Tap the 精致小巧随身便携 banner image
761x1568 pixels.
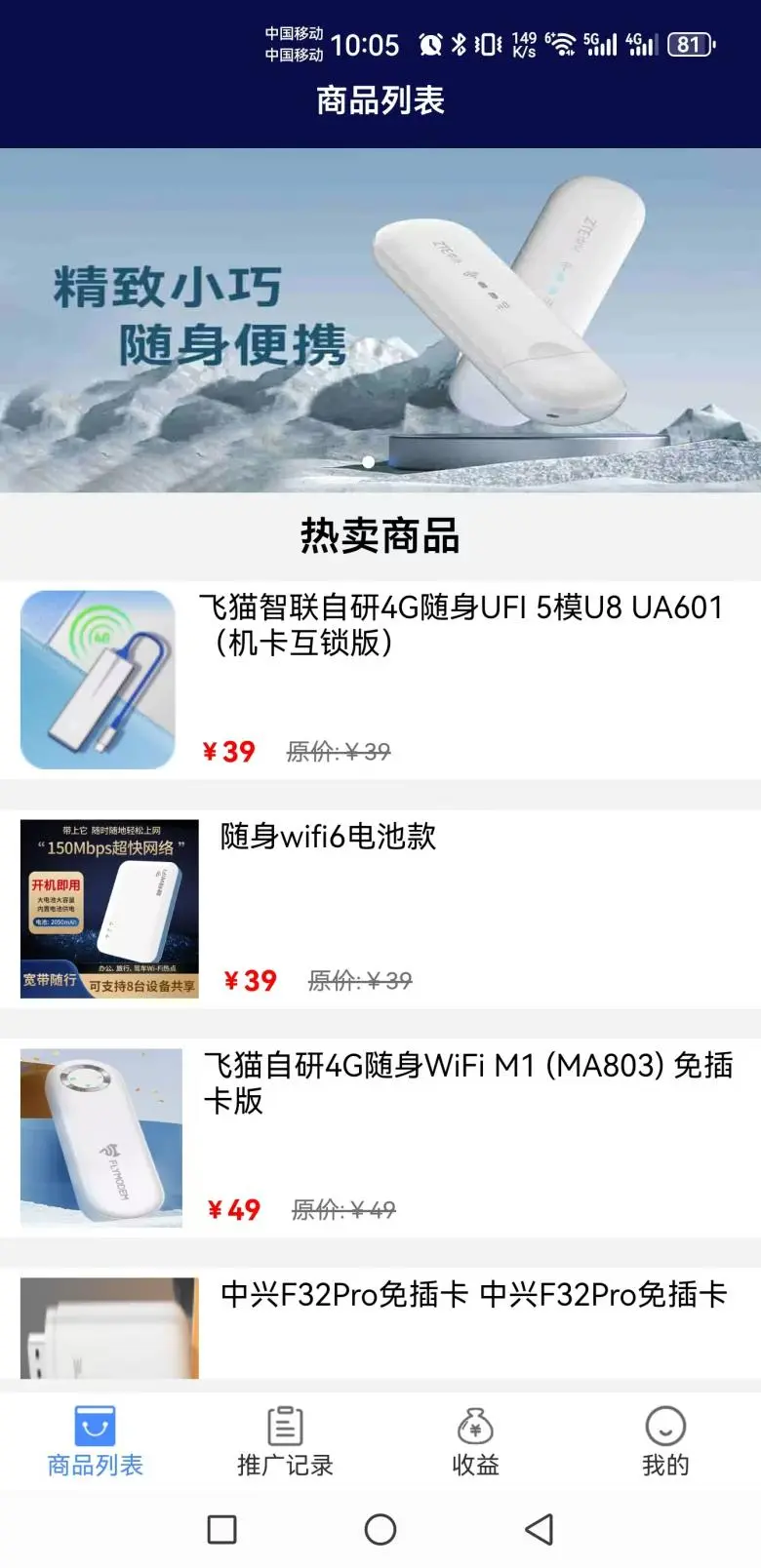(380, 318)
